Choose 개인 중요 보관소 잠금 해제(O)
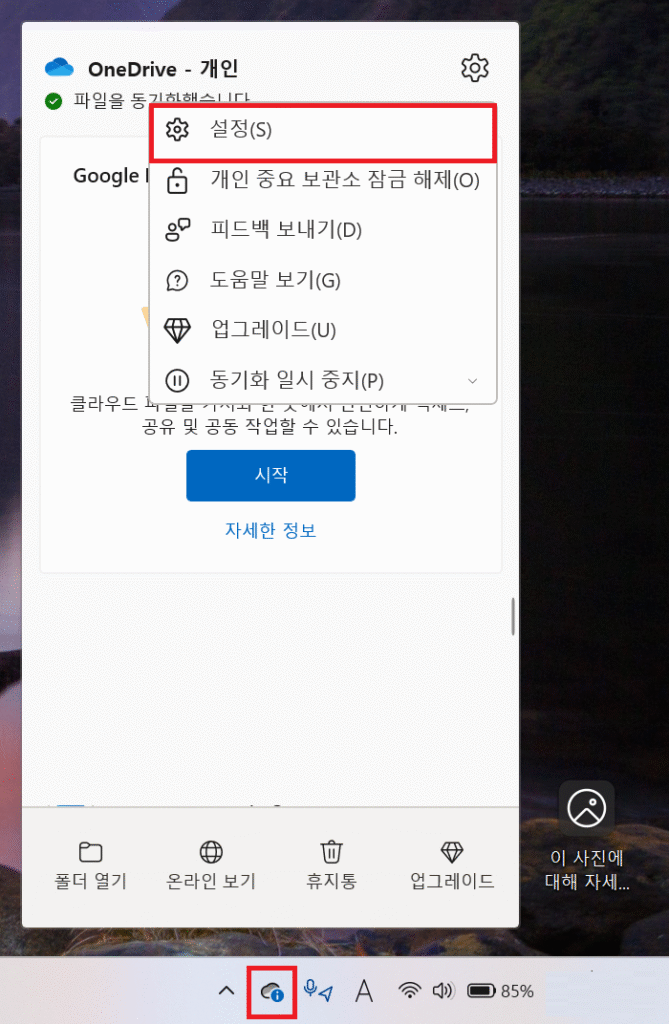This screenshot has width=669, height=1024. point(322,180)
